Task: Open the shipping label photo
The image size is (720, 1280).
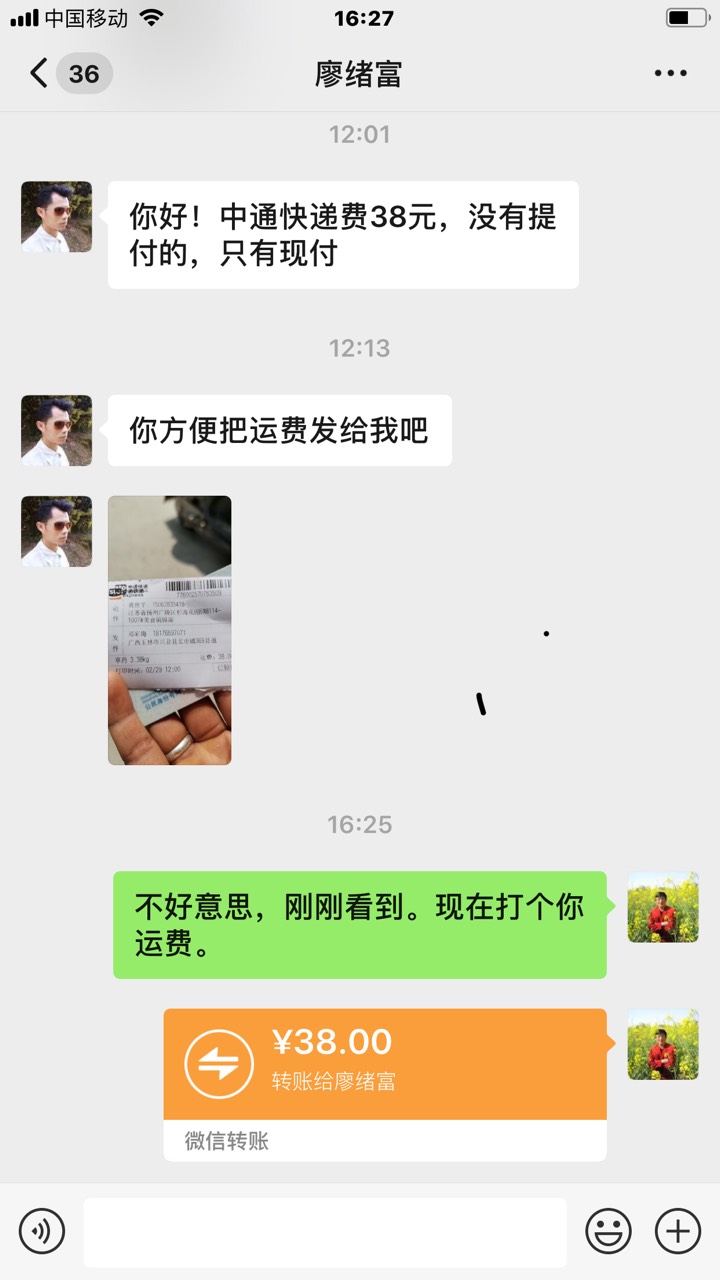Action: [169, 630]
